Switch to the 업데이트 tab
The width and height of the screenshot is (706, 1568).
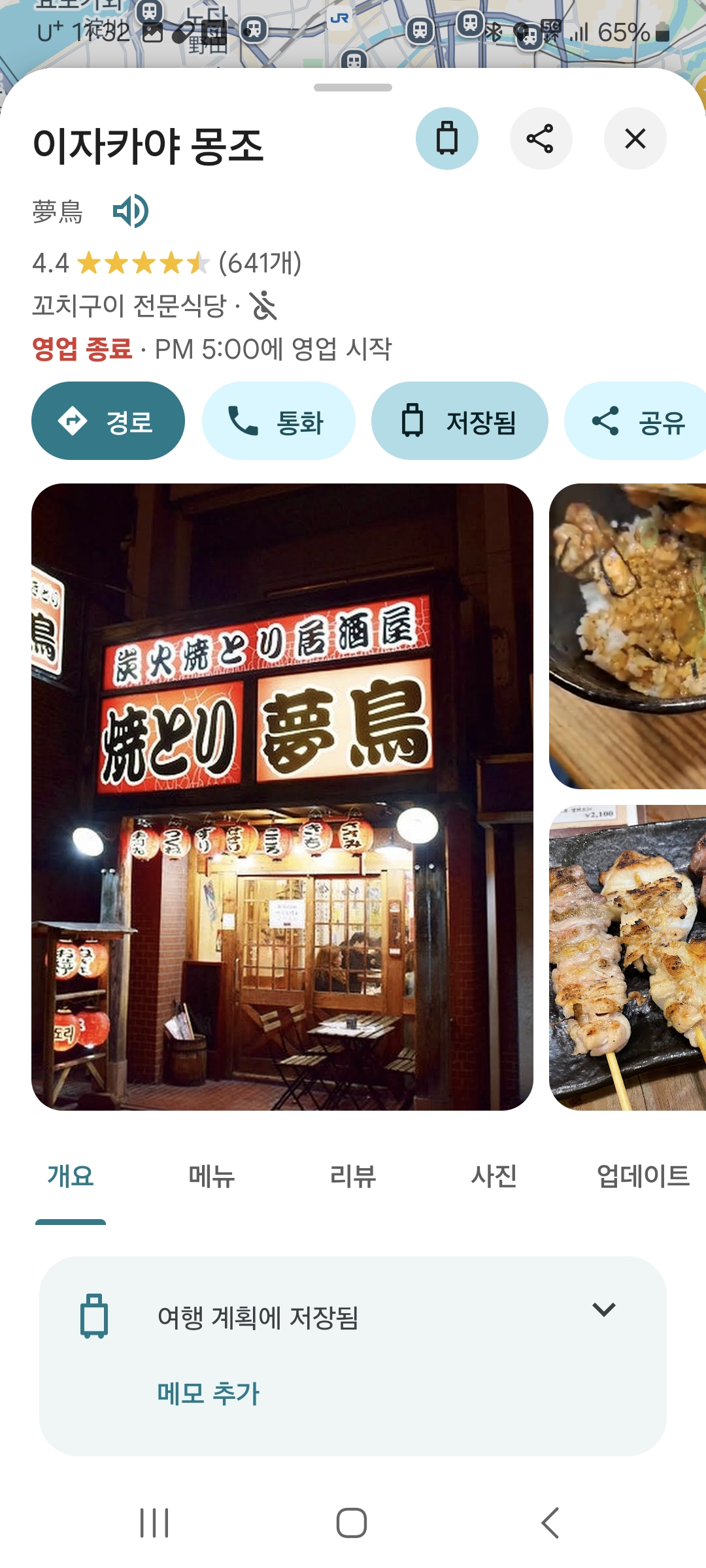click(x=643, y=1176)
